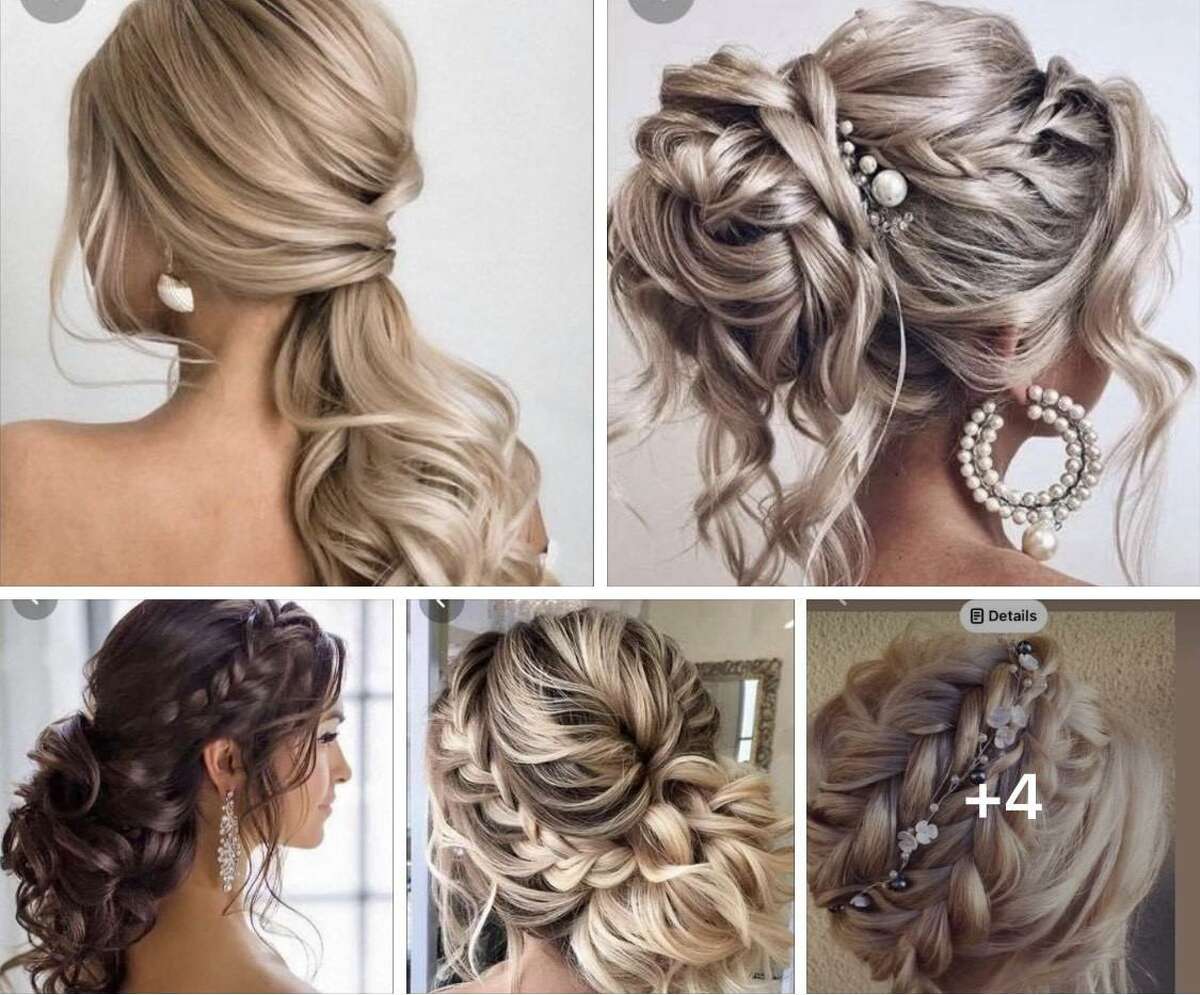View the +4 more photos tile
This screenshot has width=1200, height=995.
tap(1003, 800)
